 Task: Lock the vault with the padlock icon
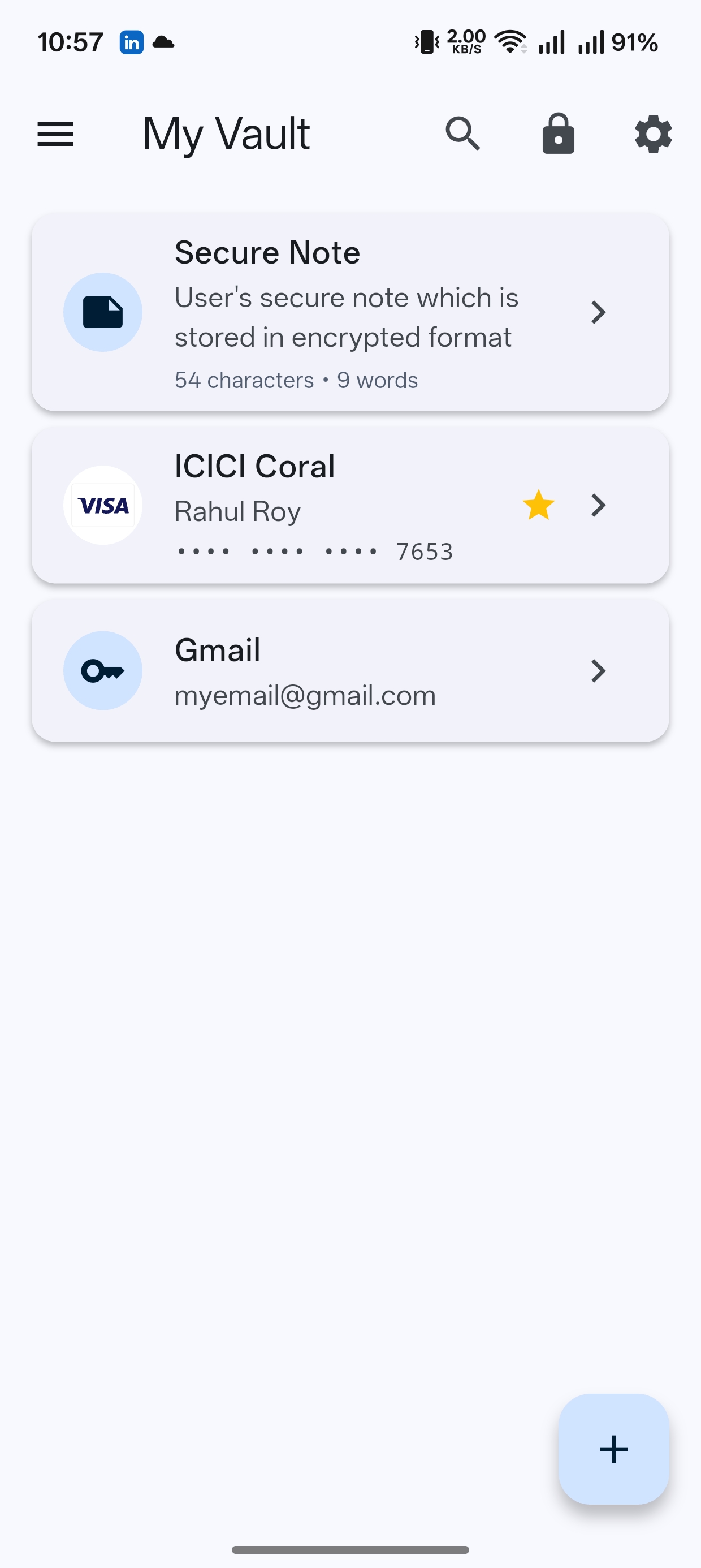[558, 134]
